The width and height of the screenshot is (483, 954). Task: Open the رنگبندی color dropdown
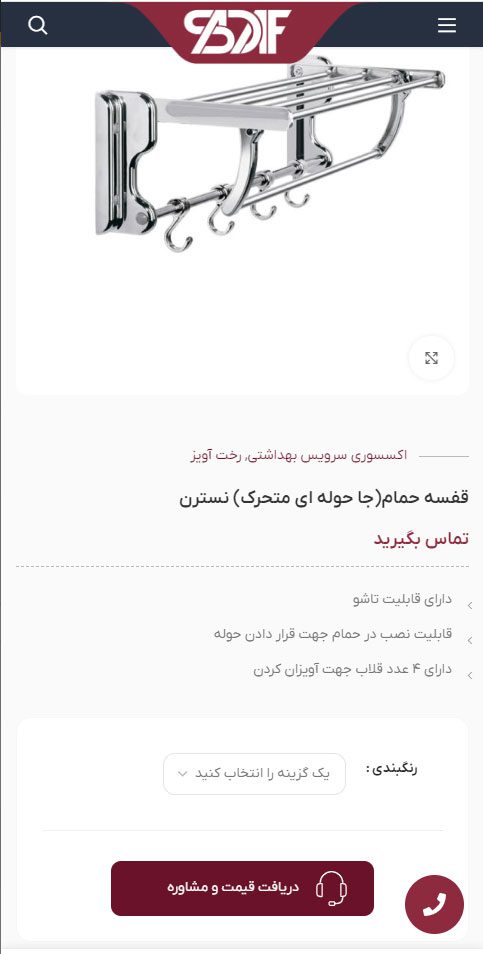(x=254, y=774)
